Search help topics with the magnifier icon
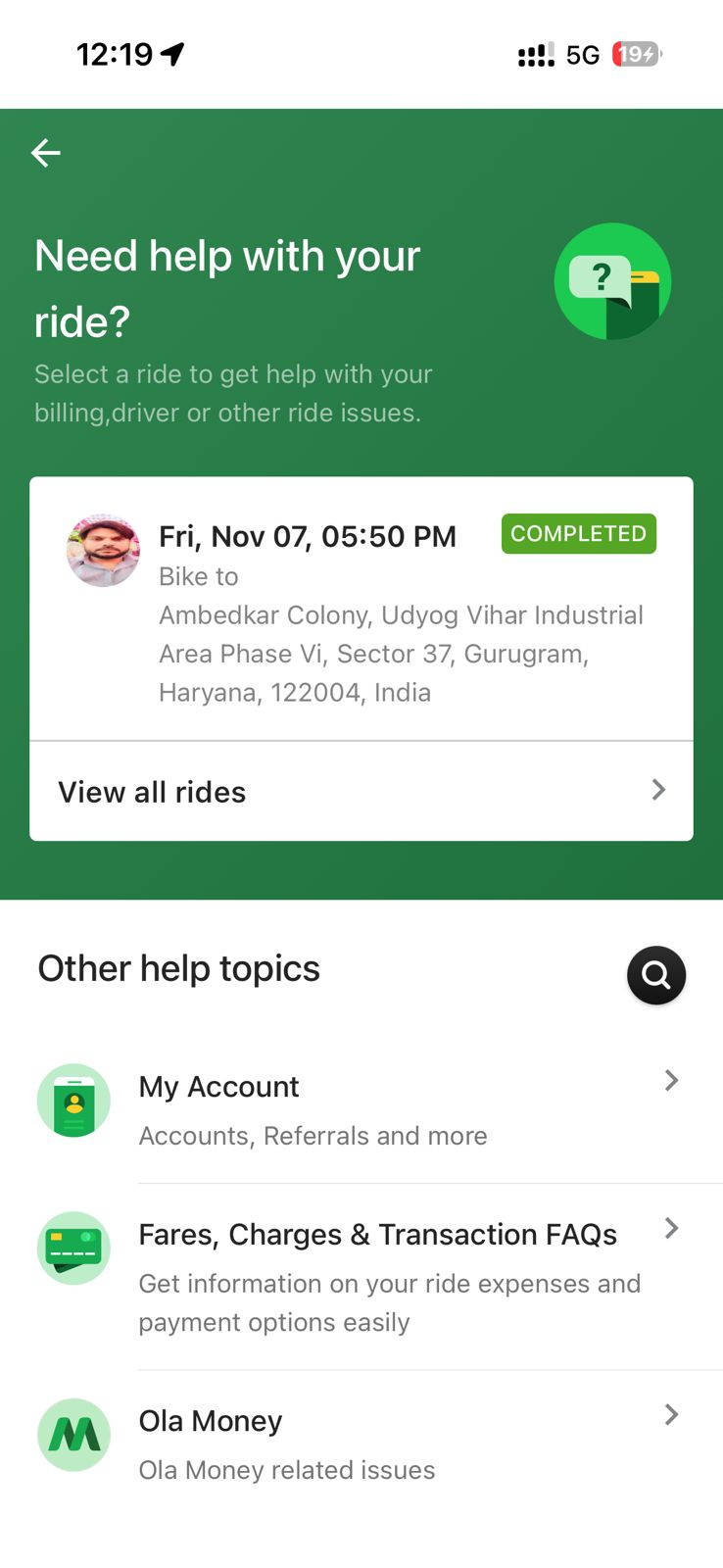723x1568 pixels. click(655, 975)
